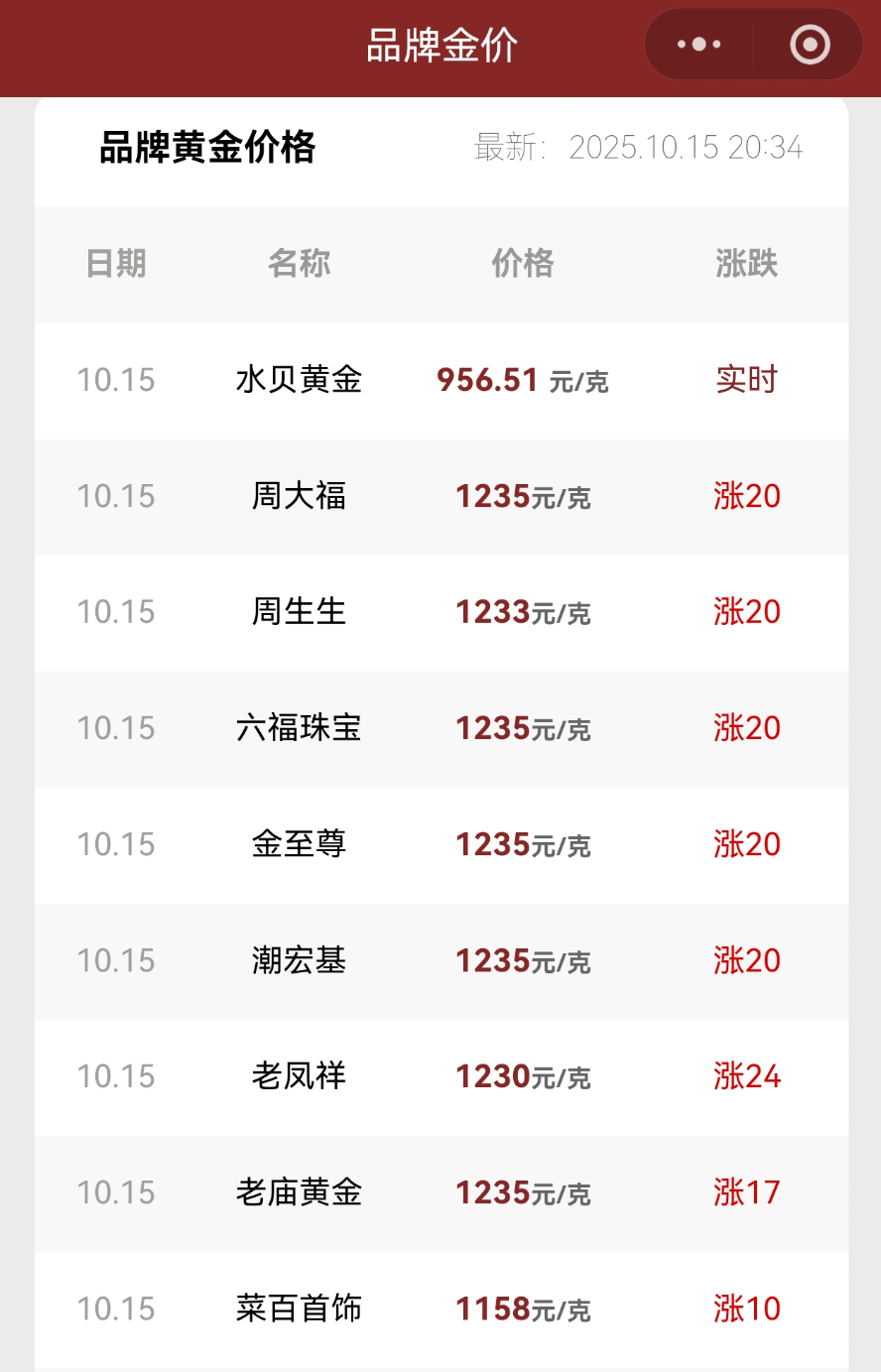Image resolution: width=881 pixels, height=1372 pixels.
Task: Open the mini program's three-dot menu
Action: [x=698, y=45]
